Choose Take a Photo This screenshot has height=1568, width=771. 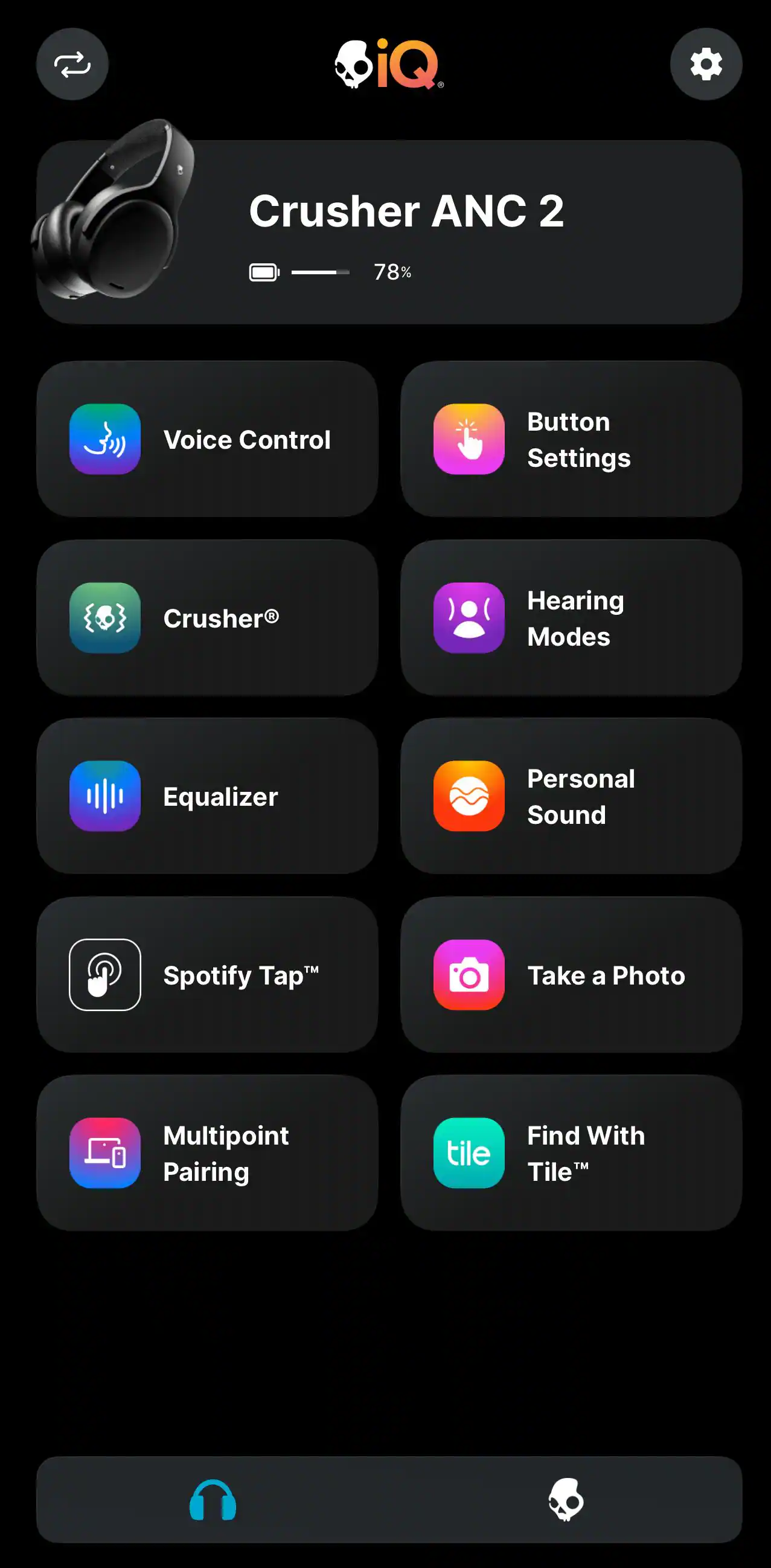coord(571,974)
